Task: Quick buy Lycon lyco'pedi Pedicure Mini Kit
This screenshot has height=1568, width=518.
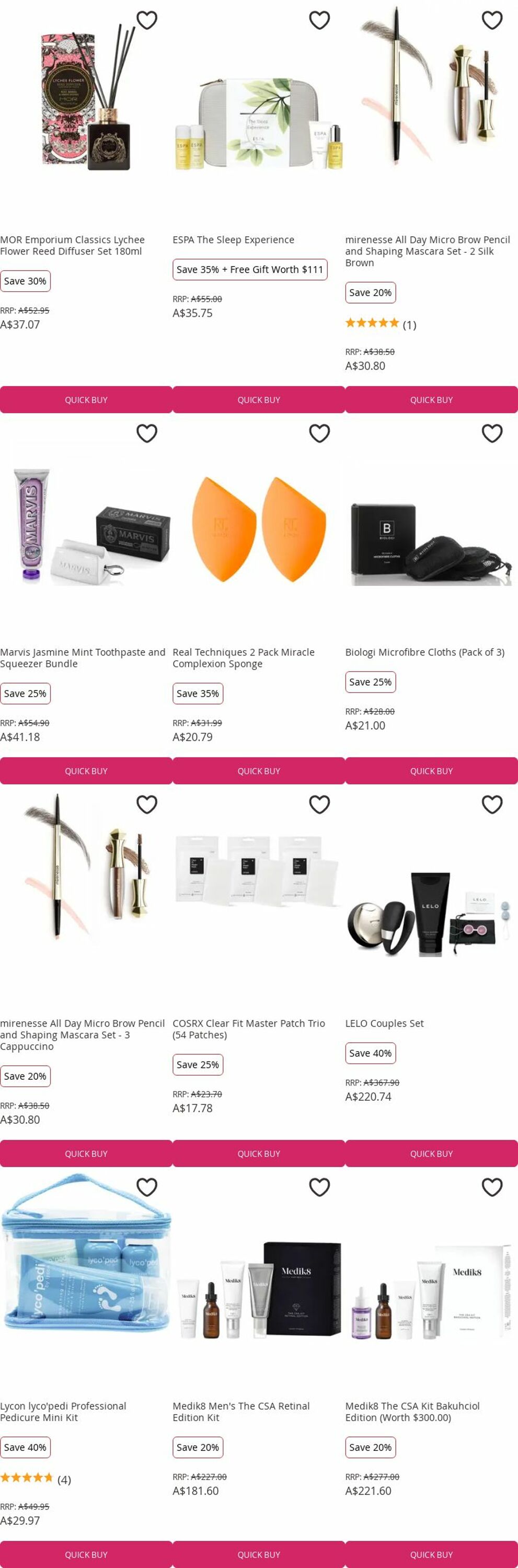Action: coord(86,1554)
